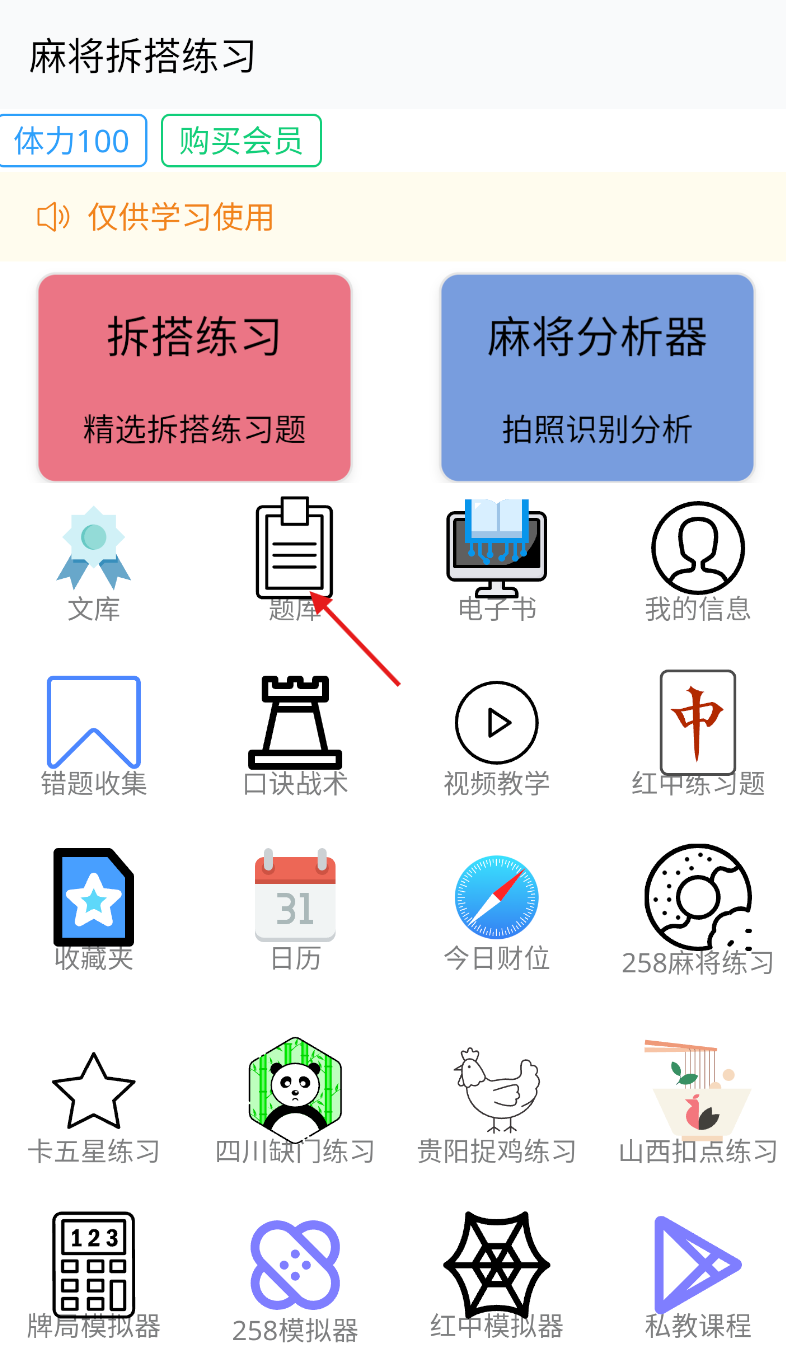Open the 购买会员 membership purchase
The height and width of the screenshot is (1372, 786).
pyautogui.click(x=241, y=141)
